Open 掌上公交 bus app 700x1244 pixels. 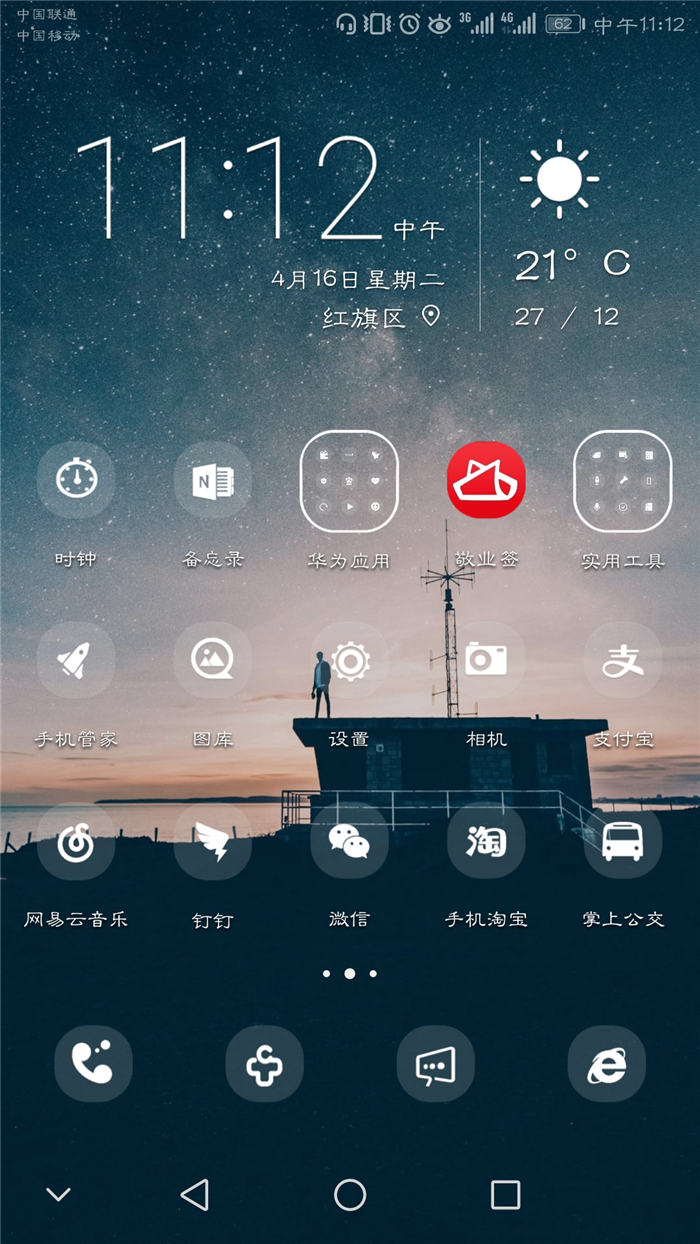[x=622, y=842]
